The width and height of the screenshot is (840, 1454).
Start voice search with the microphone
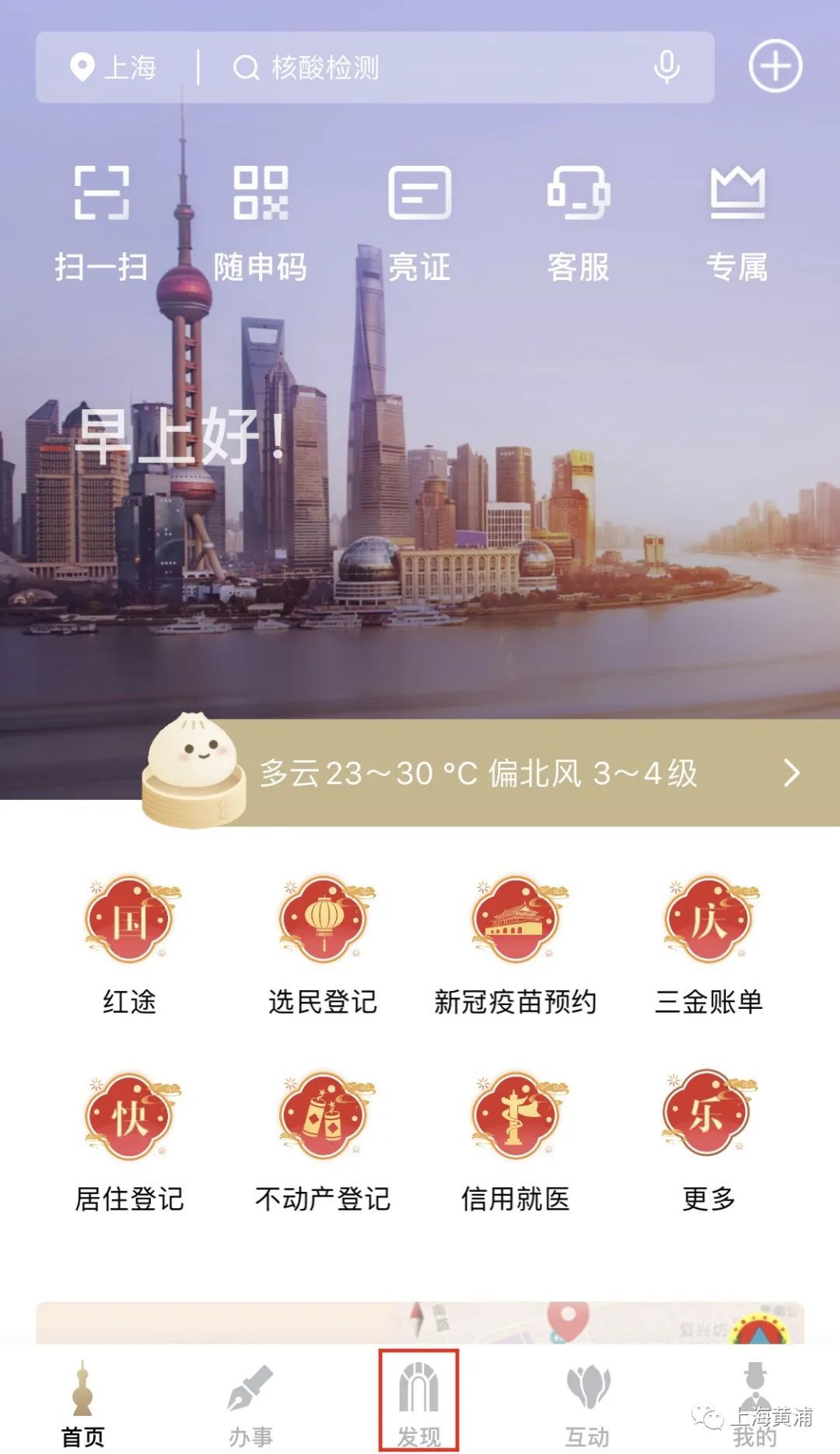(x=667, y=67)
